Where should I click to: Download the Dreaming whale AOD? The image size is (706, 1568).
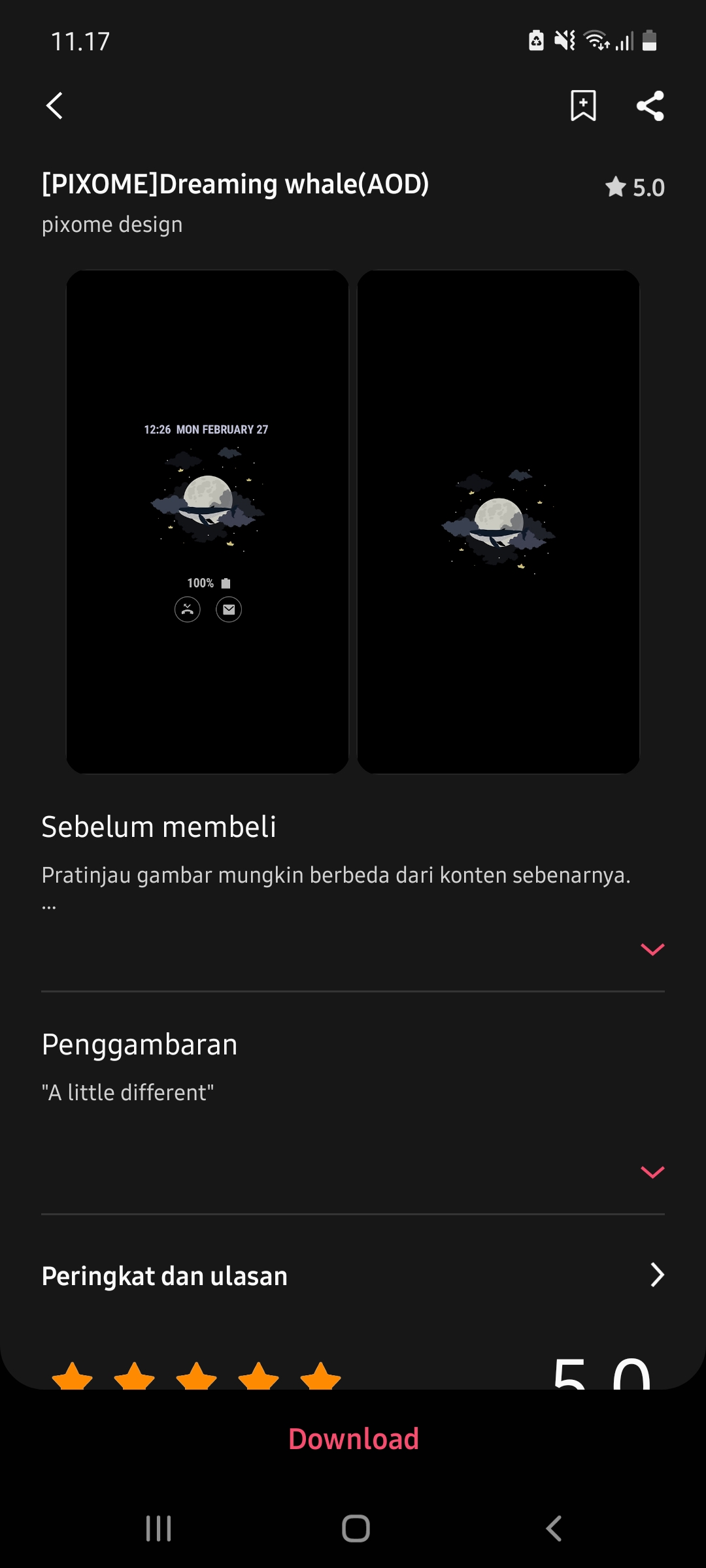click(353, 1439)
